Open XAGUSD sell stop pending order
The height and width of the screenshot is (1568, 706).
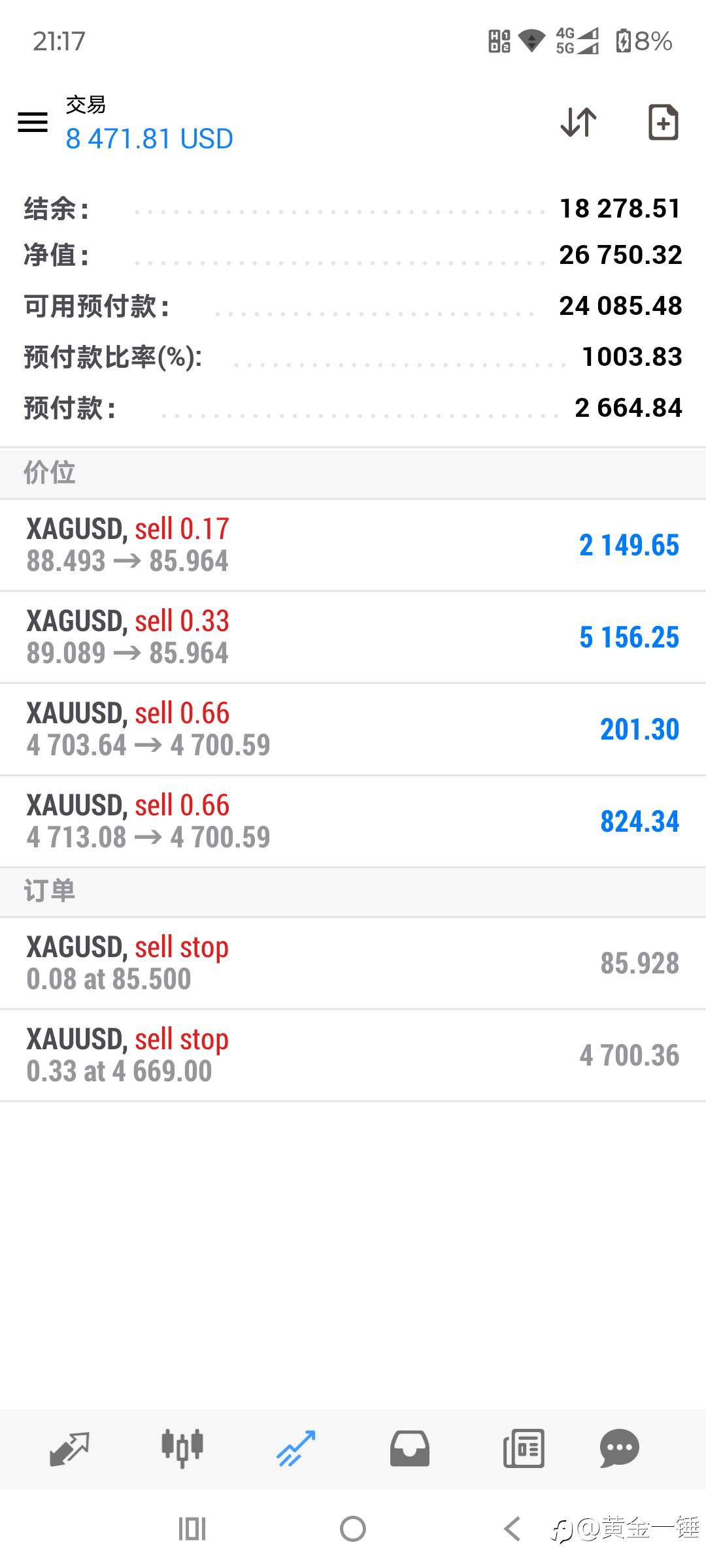[353, 963]
